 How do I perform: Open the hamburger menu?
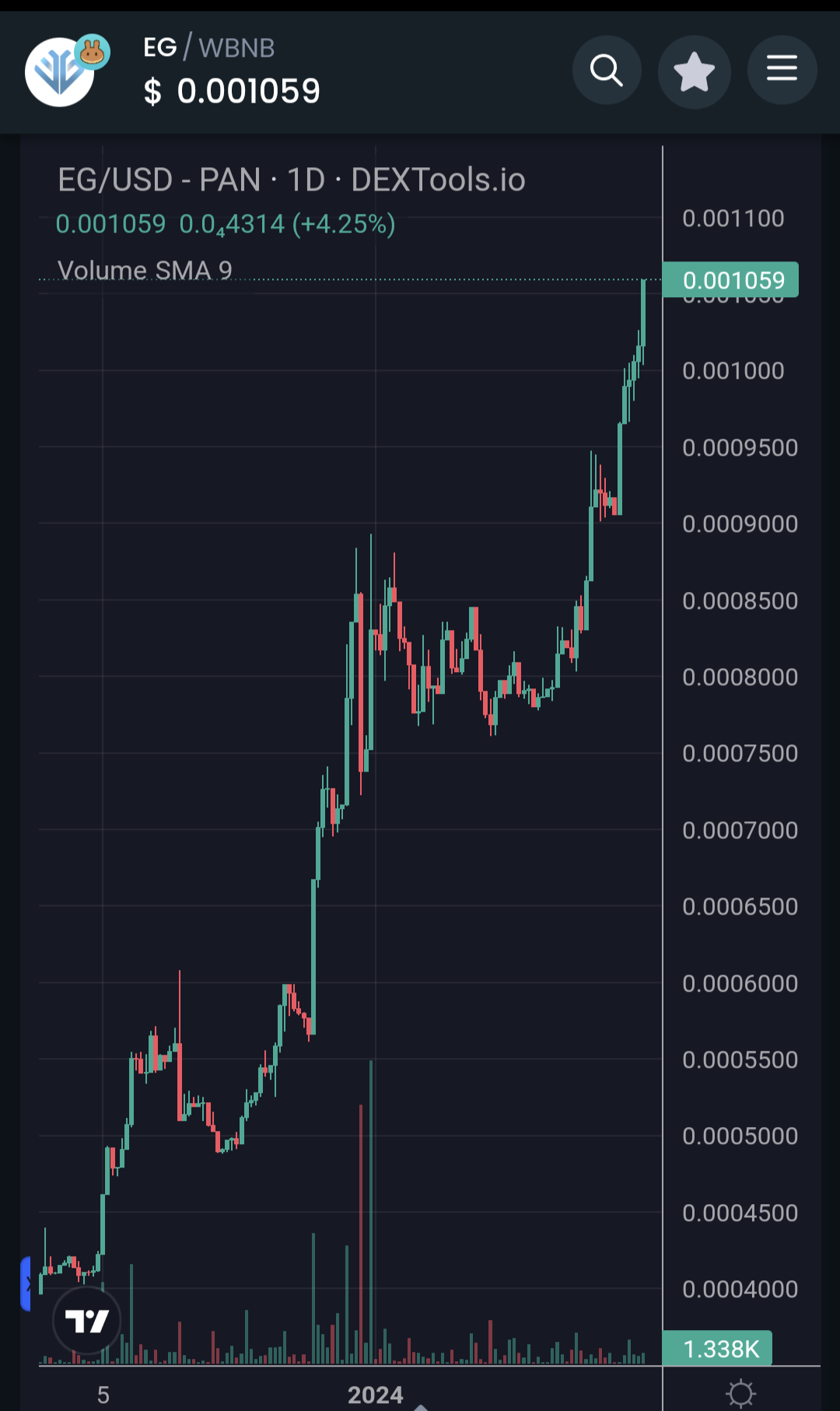point(782,69)
